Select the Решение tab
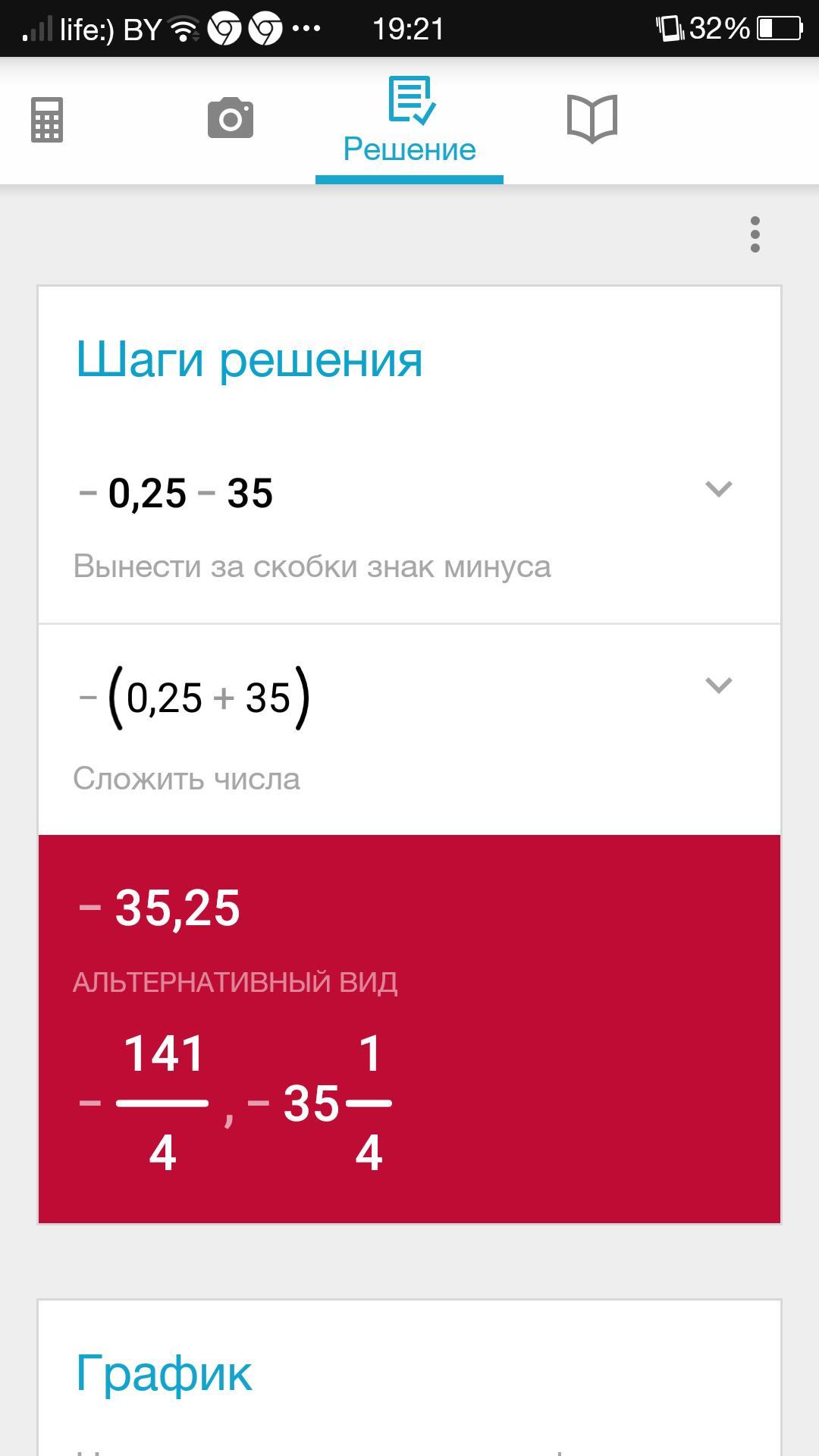Image resolution: width=819 pixels, height=1456 pixels. [x=409, y=121]
